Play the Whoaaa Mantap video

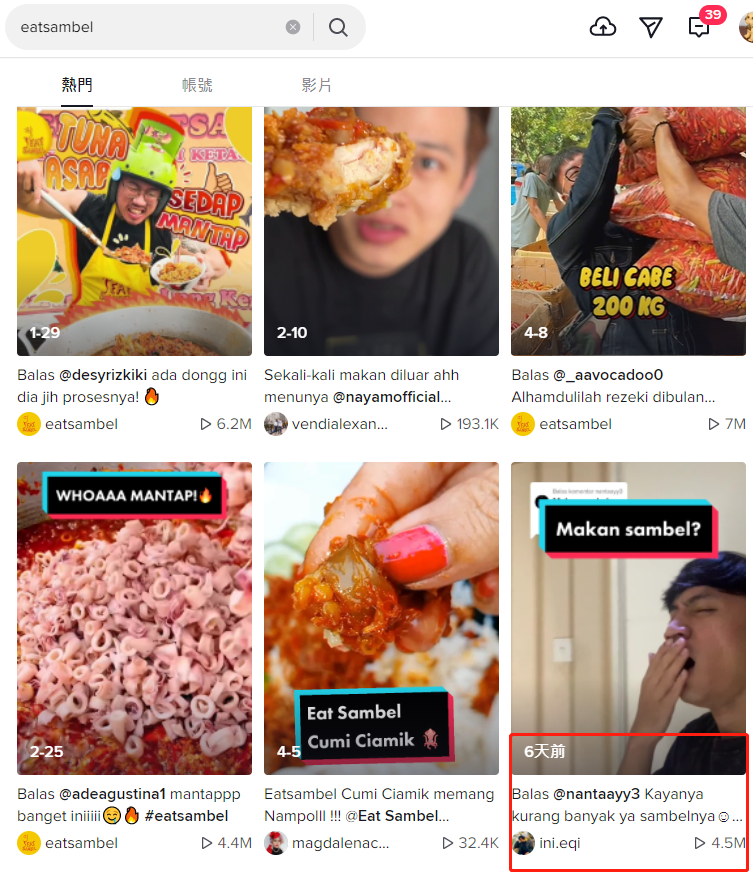click(134, 618)
